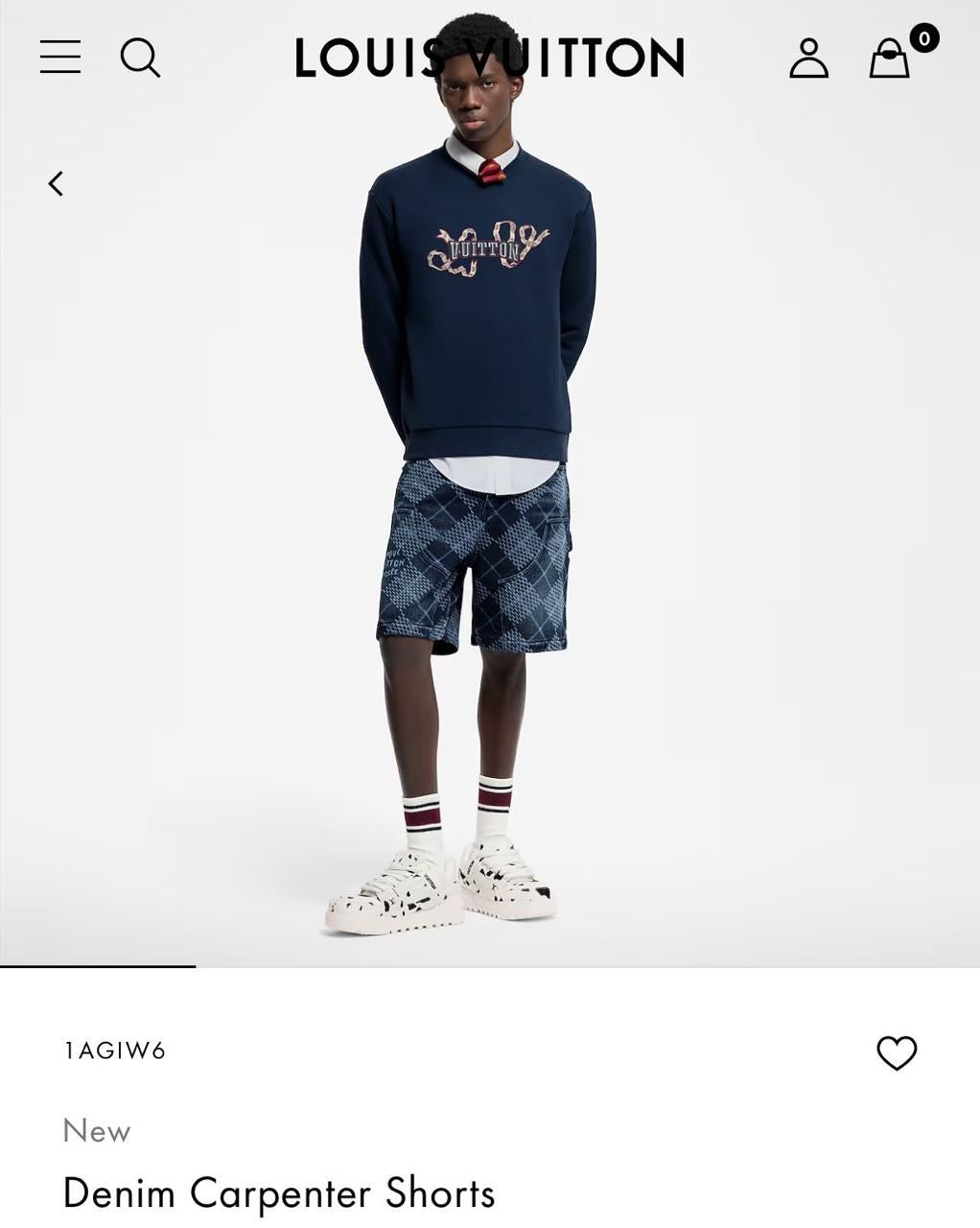Go back with the left arrow
The width and height of the screenshot is (980, 1228).
coord(56,183)
